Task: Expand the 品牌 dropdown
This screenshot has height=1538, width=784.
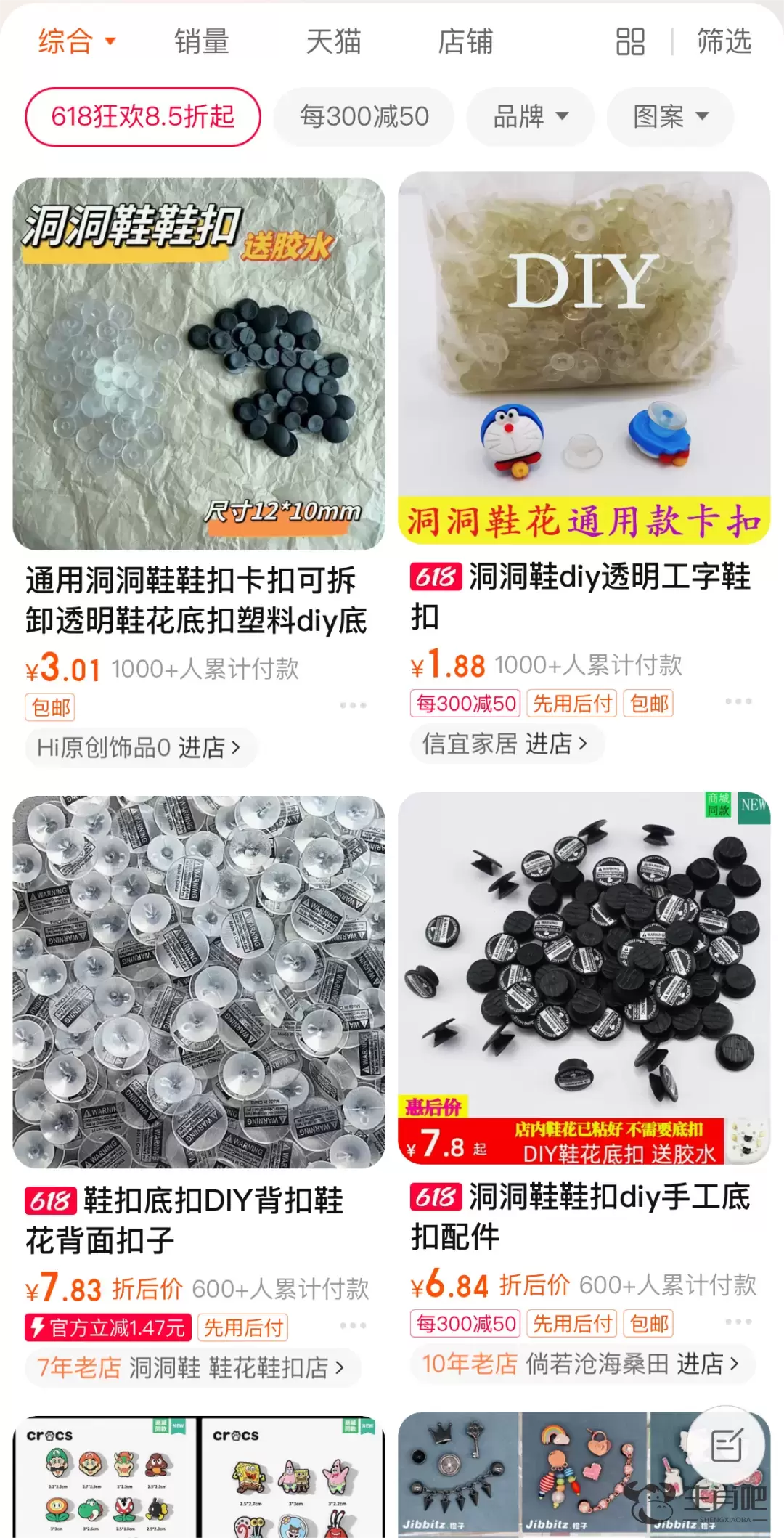Action: 531,117
